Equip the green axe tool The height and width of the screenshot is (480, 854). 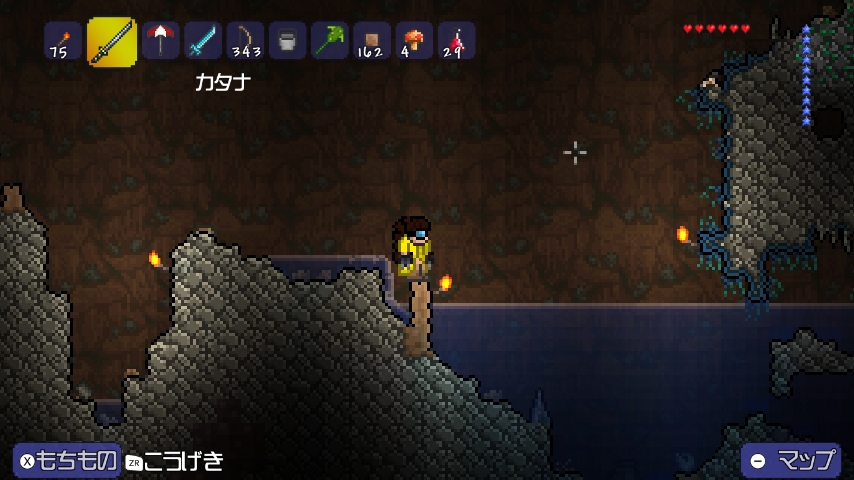point(329,41)
